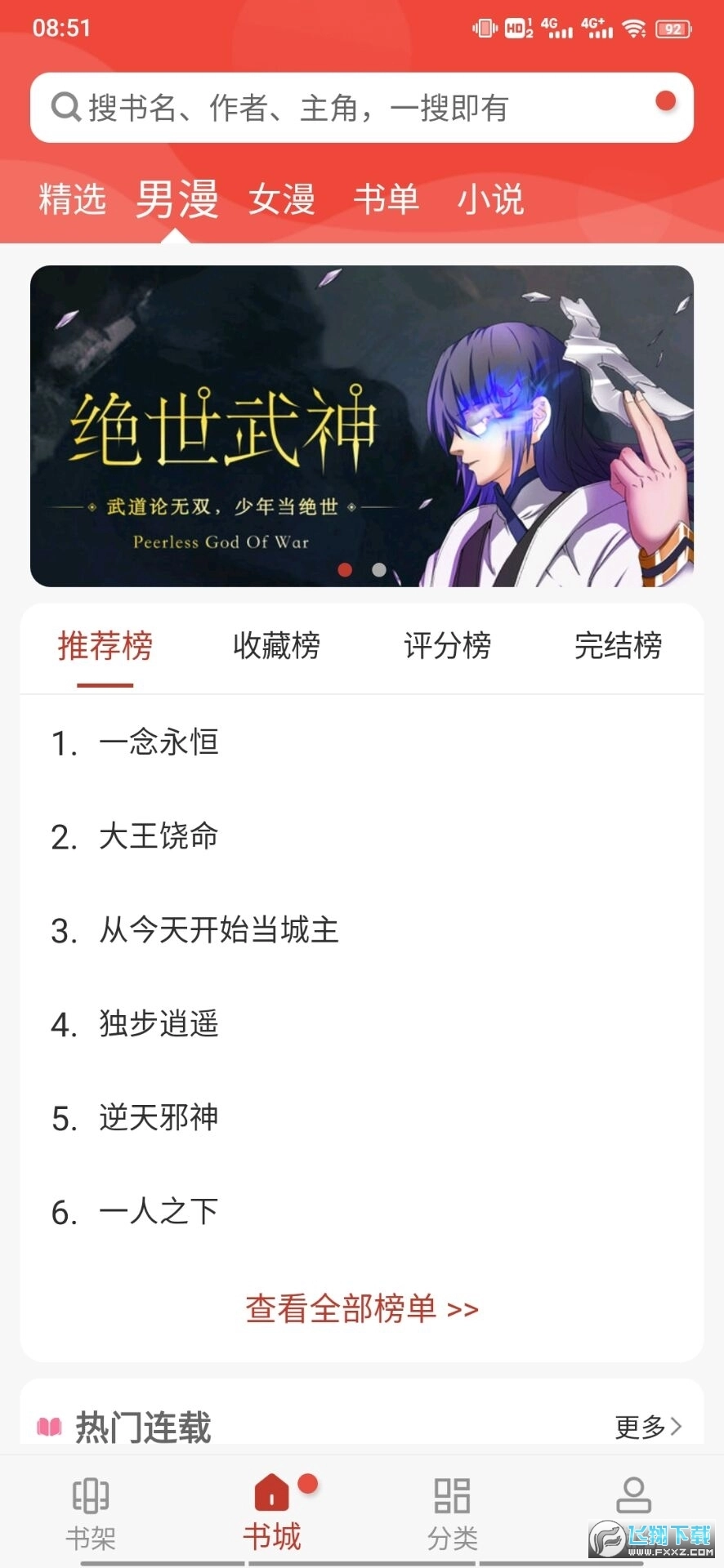Viewport: 724px width, 1568px height.
Task: Select the second carousel indicator dot
Action: (x=378, y=572)
